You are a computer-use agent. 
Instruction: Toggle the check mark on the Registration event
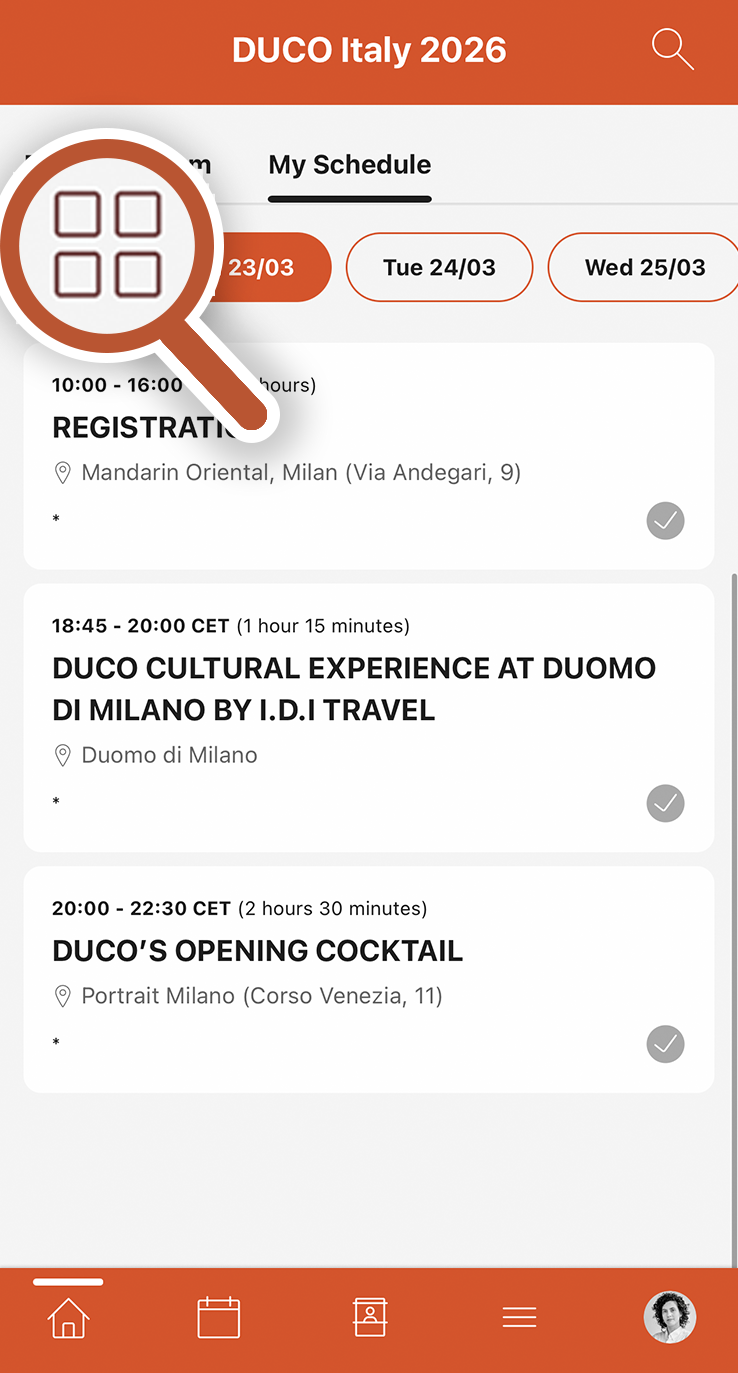point(665,520)
